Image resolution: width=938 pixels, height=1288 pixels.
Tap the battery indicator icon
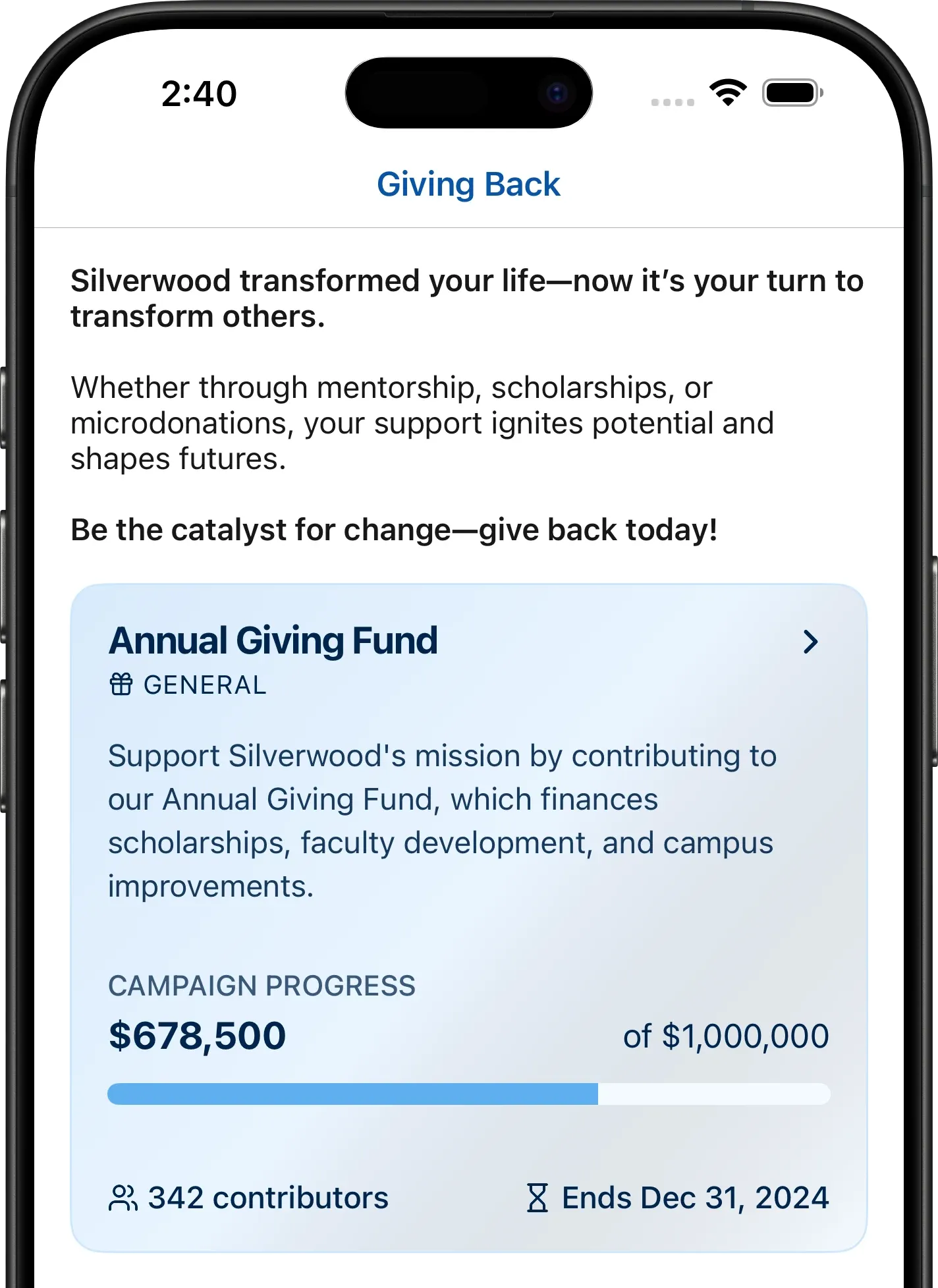790,92
